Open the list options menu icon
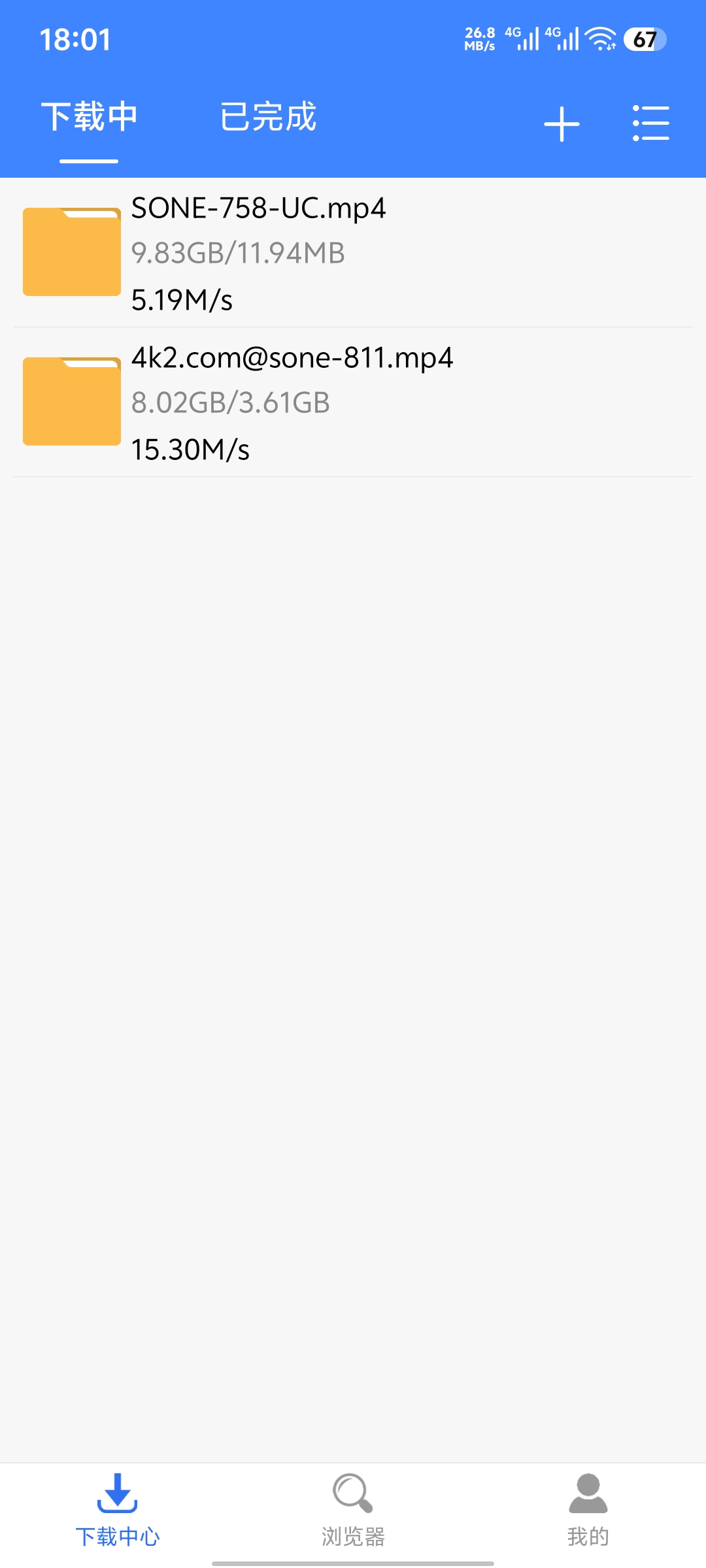Viewport: 706px width, 1568px height. tap(650, 123)
